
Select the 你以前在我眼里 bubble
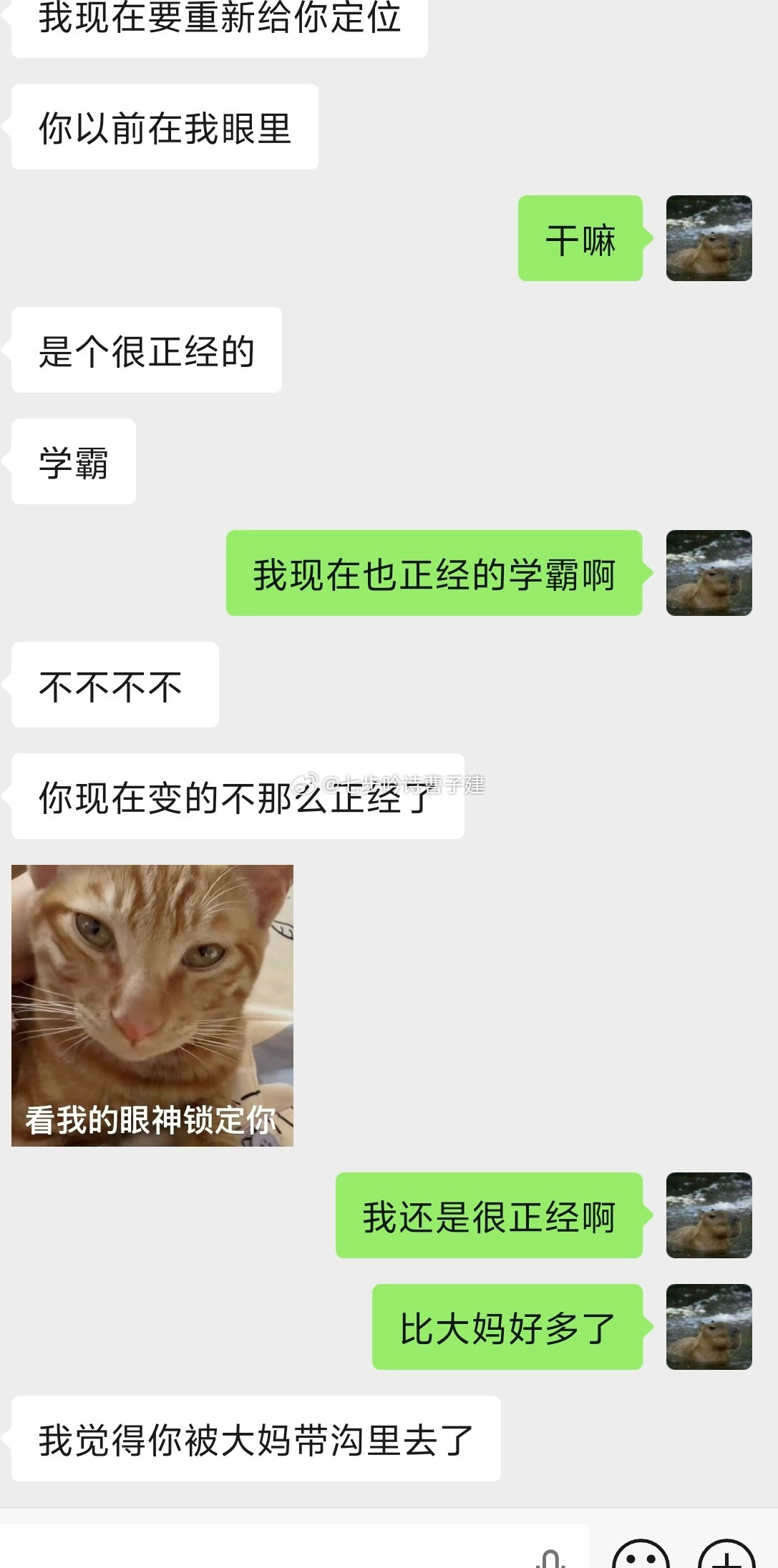click(163, 127)
